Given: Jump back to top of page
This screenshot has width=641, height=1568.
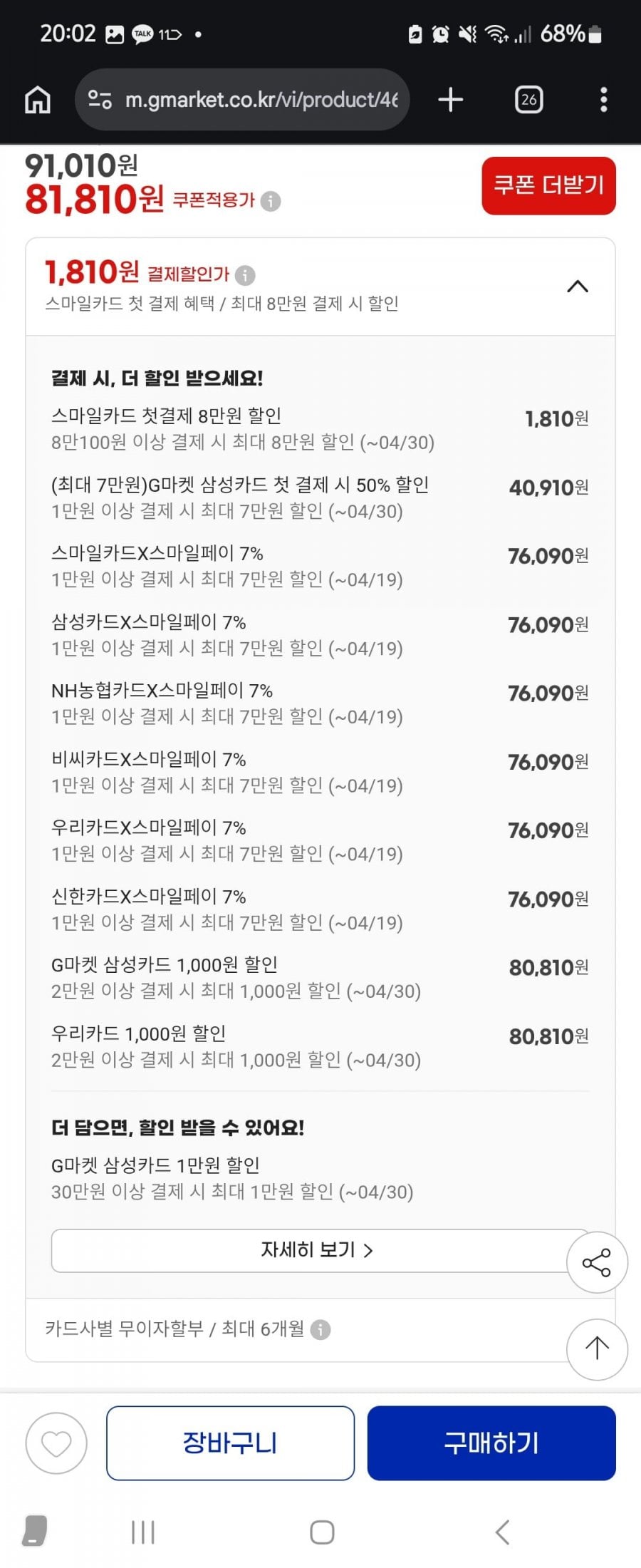Looking at the screenshot, I should pyautogui.click(x=596, y=1348).
